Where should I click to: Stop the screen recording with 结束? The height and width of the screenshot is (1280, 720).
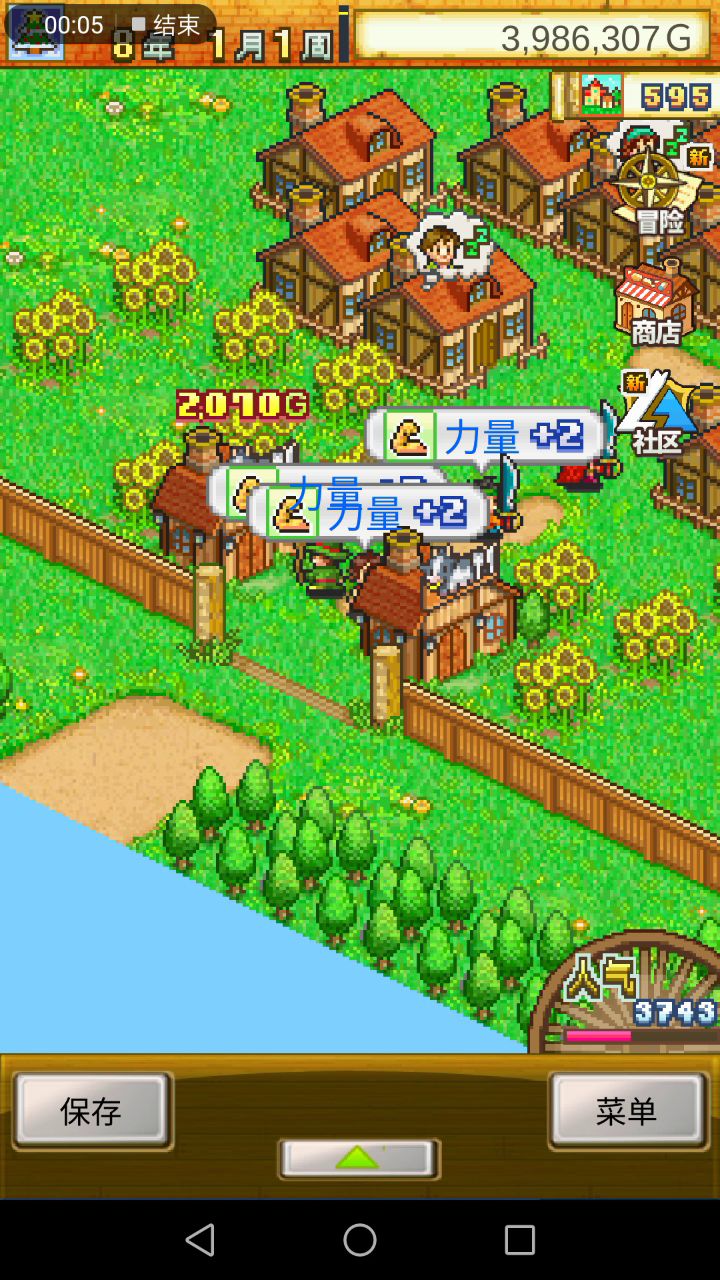[166, 25]
